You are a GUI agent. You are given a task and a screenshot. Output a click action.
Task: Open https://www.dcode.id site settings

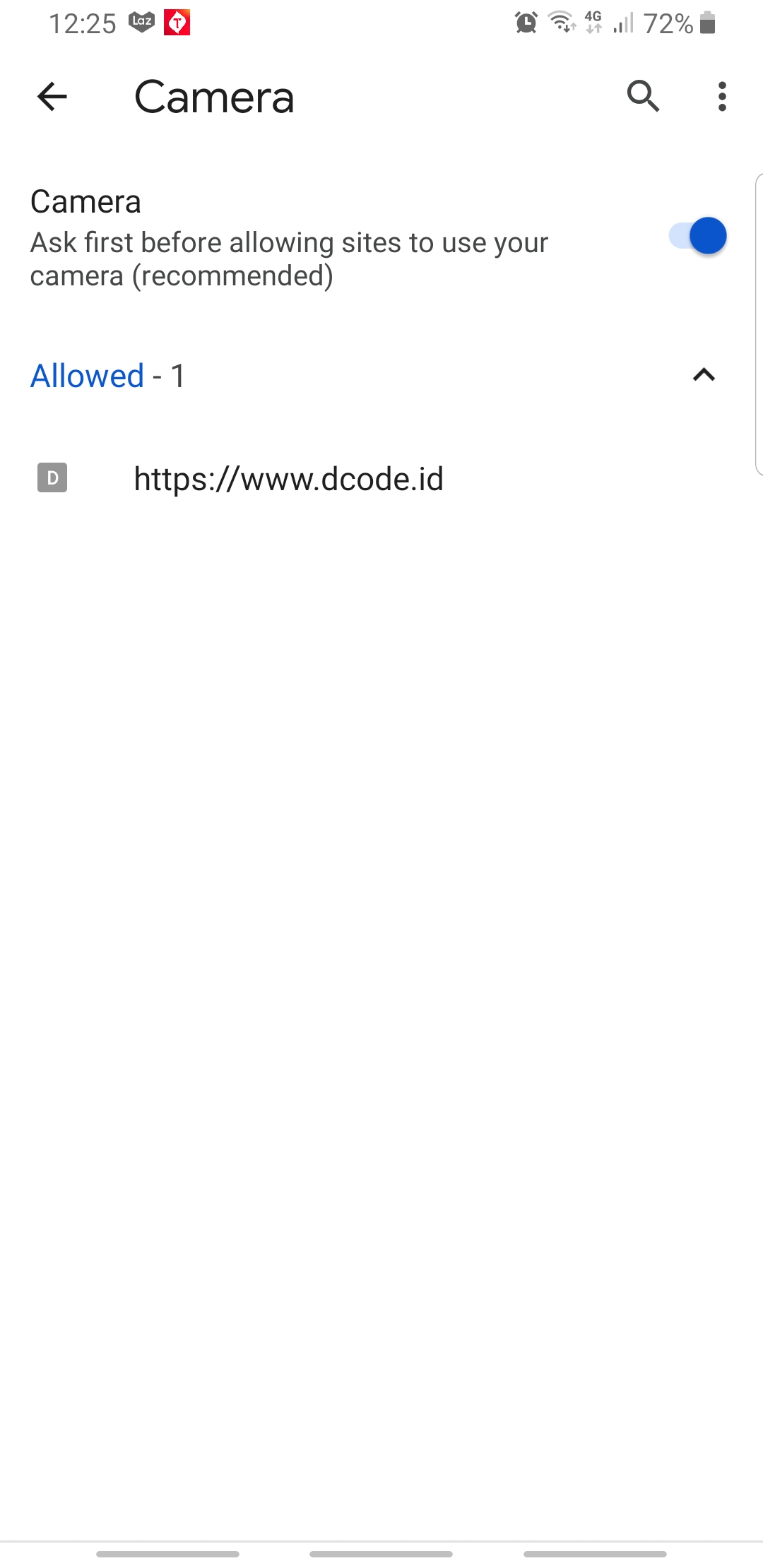tap(381, 478)
